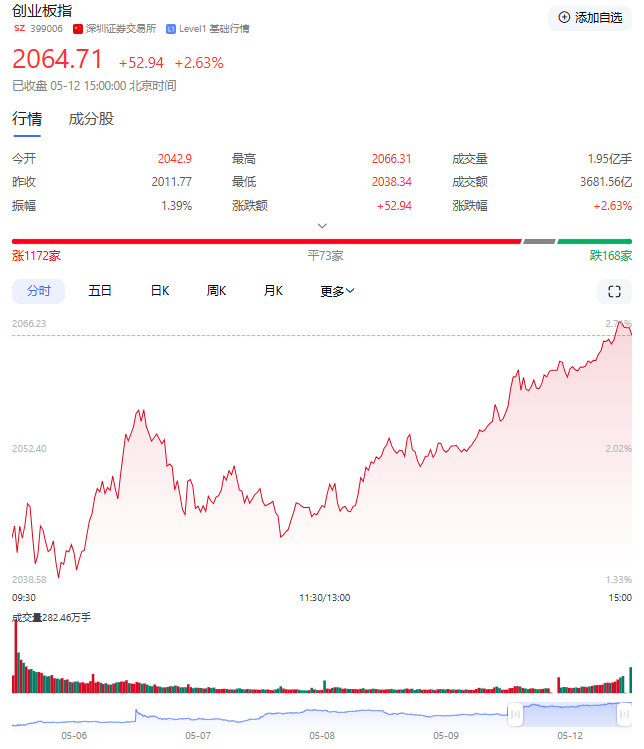Tap the right handle of the date range slider
Image resolution: width=644 pixels, height=749 pixels.
[627, 714]
